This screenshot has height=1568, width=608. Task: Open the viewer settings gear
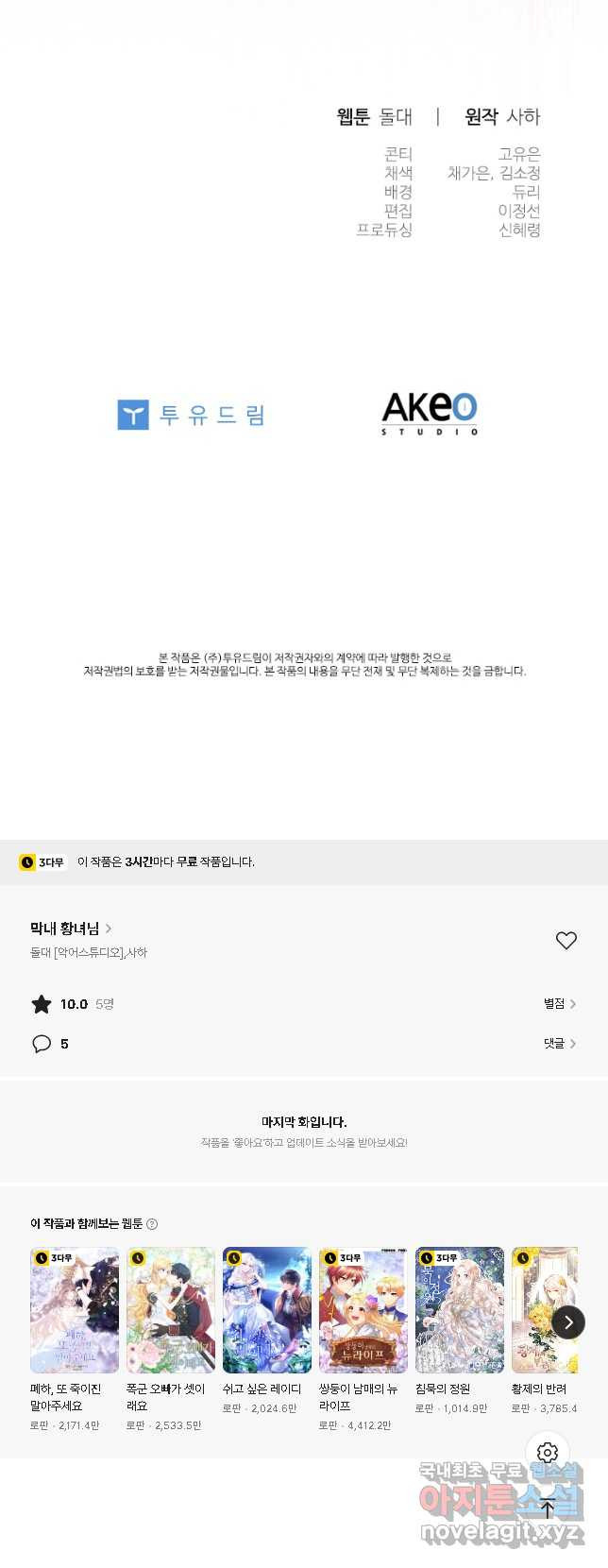[548, 1453]
